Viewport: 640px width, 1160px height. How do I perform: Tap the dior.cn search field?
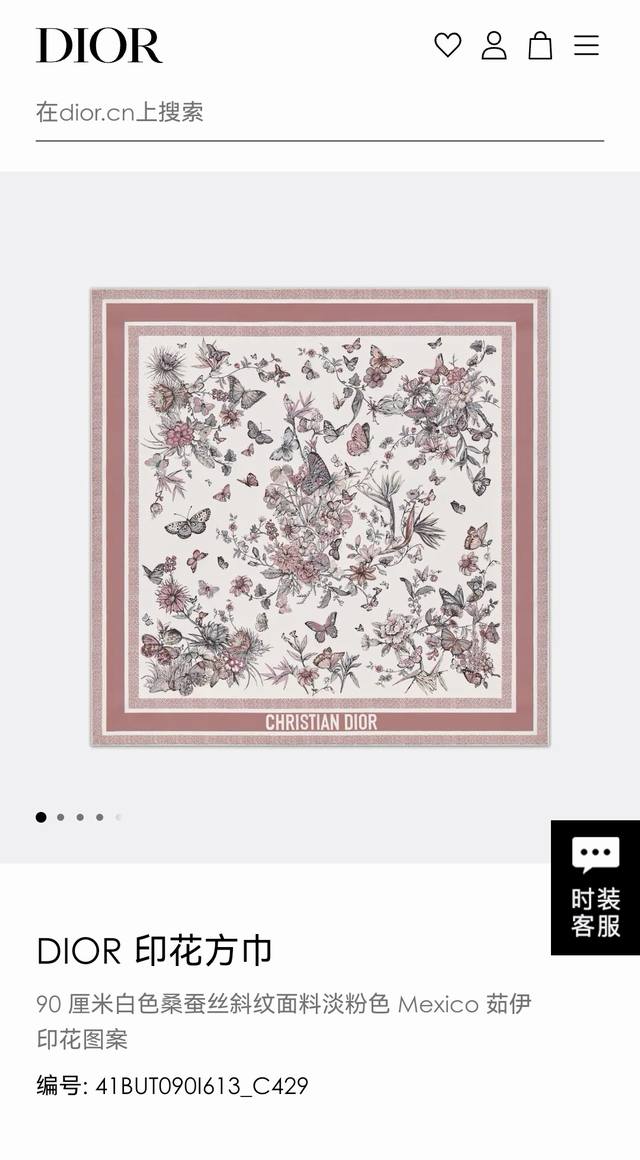point(319,112)
